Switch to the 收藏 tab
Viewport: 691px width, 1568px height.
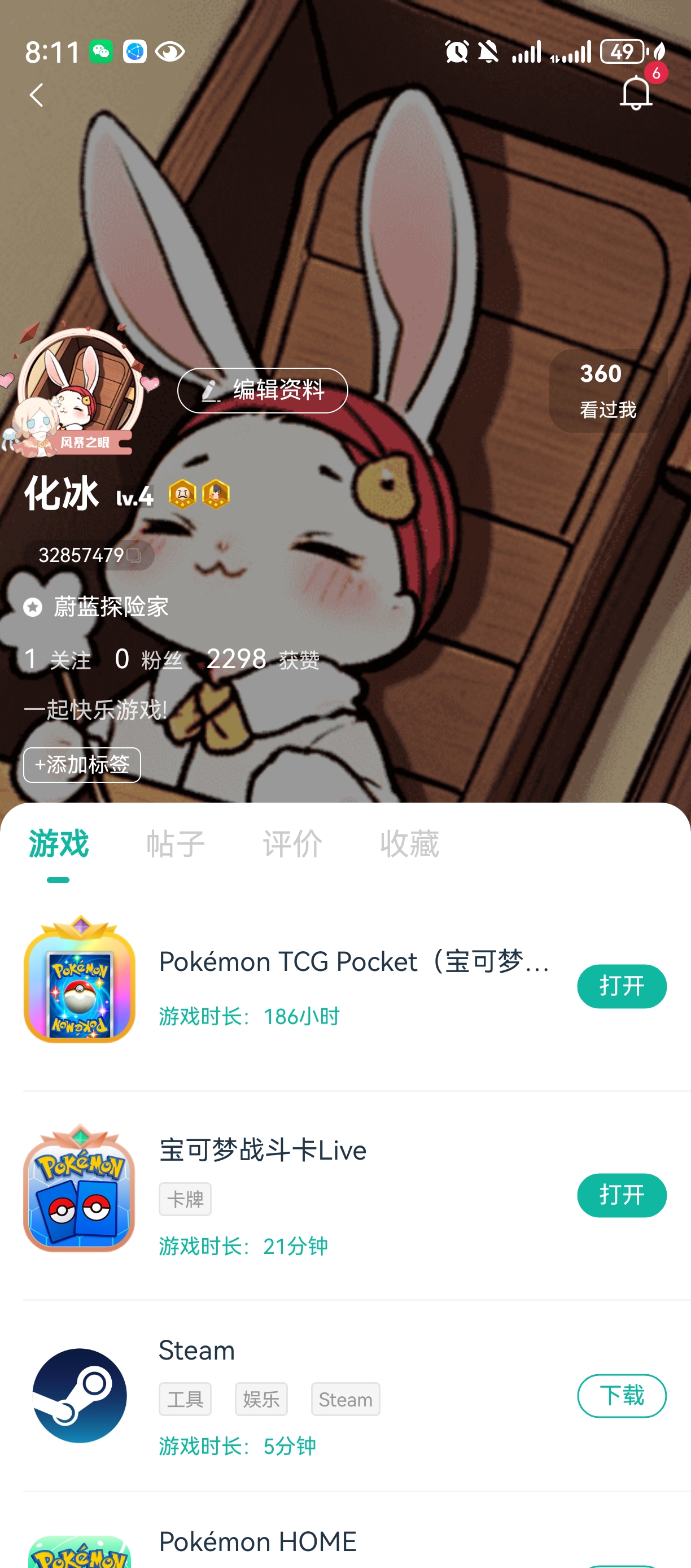409,844
